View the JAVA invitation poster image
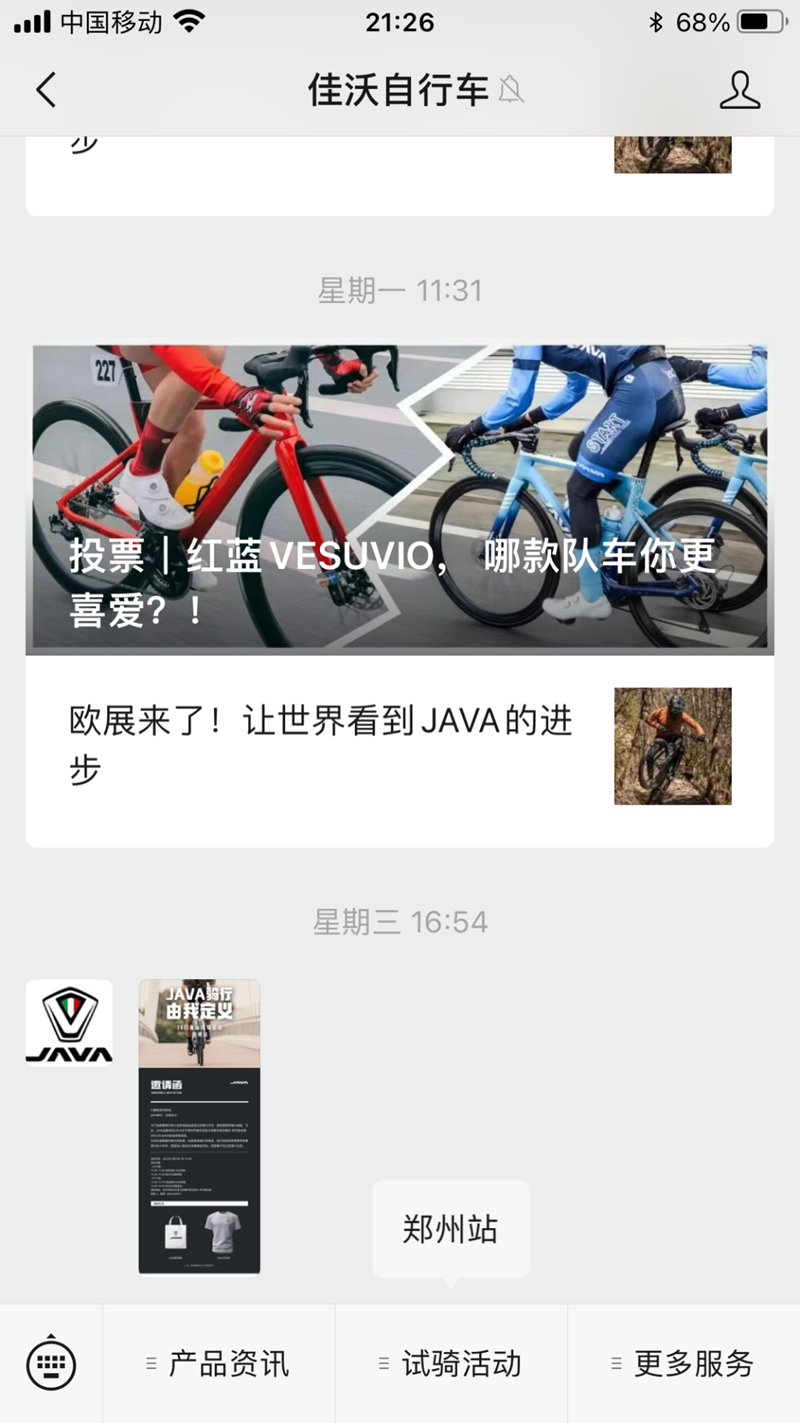This screenshot has width=800, height=1423. pos(199,1127)
